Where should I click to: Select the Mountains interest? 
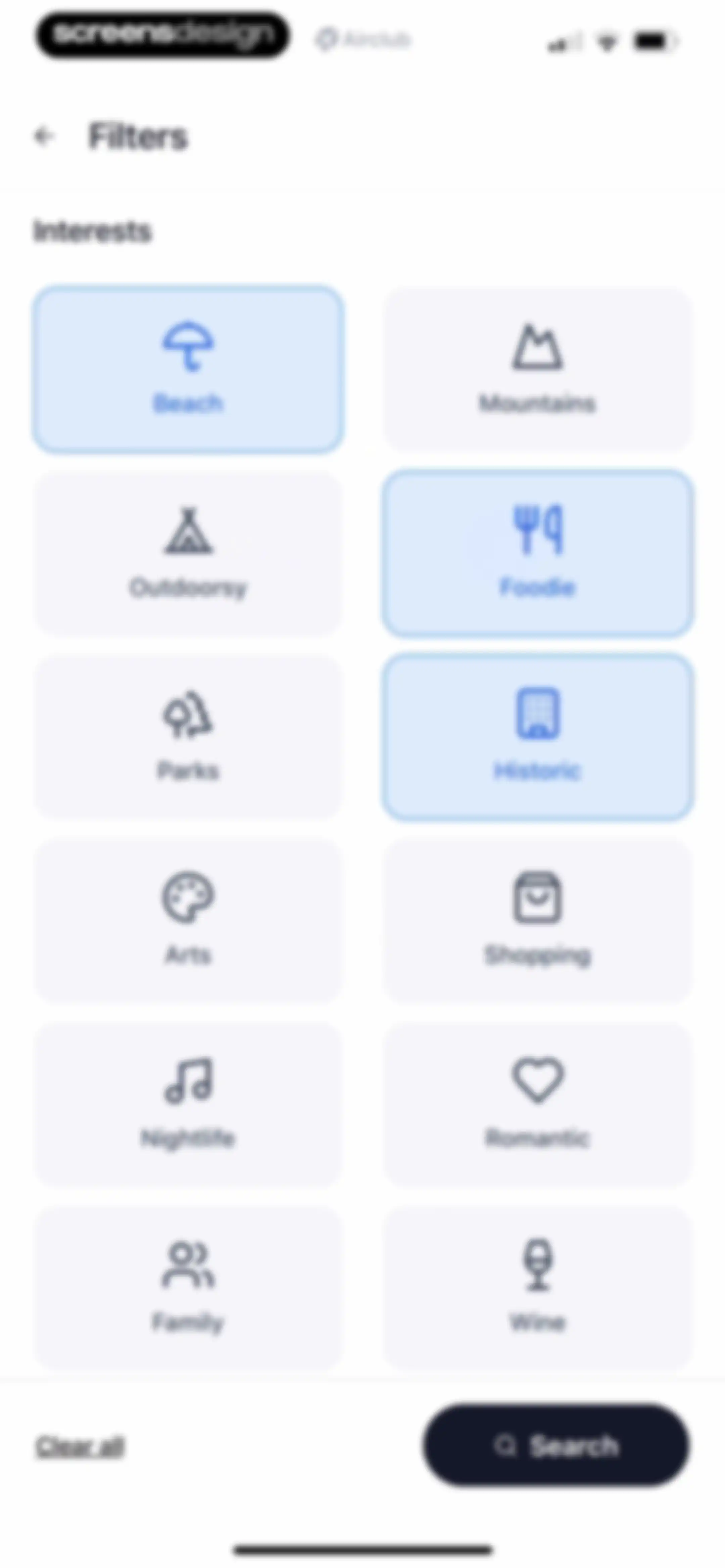pyautogui.click(x=537, y=369)
